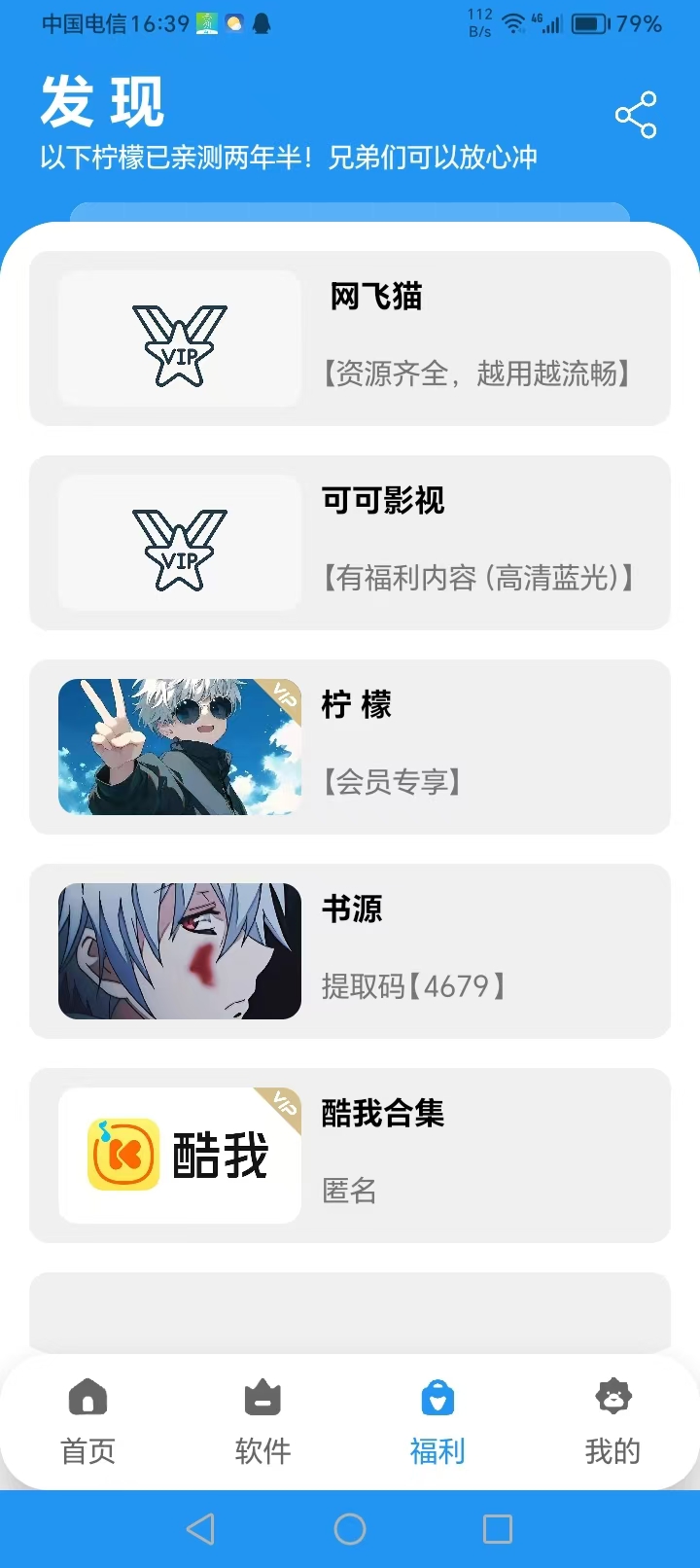Switch to the 首页 tab
The image size is (700, 1568).
point(88,1422)
